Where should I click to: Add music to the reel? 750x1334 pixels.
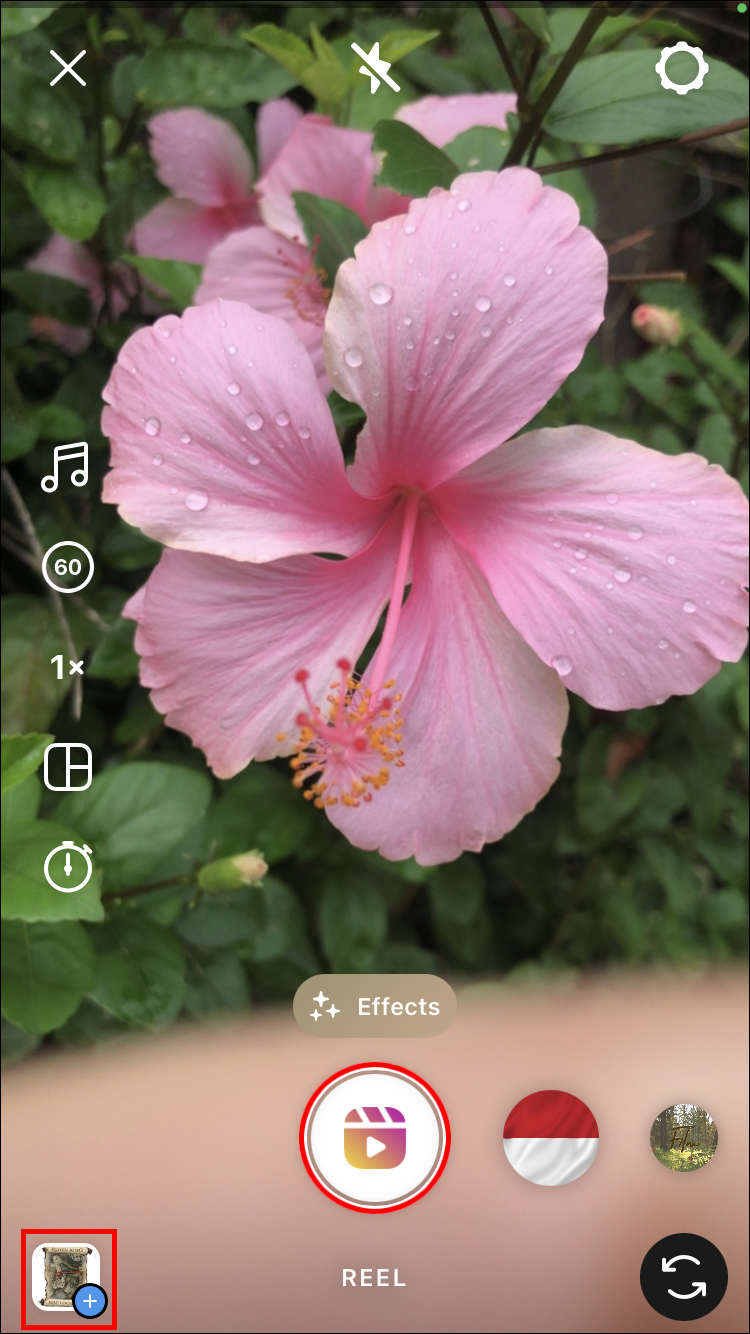tap(66, 467)
